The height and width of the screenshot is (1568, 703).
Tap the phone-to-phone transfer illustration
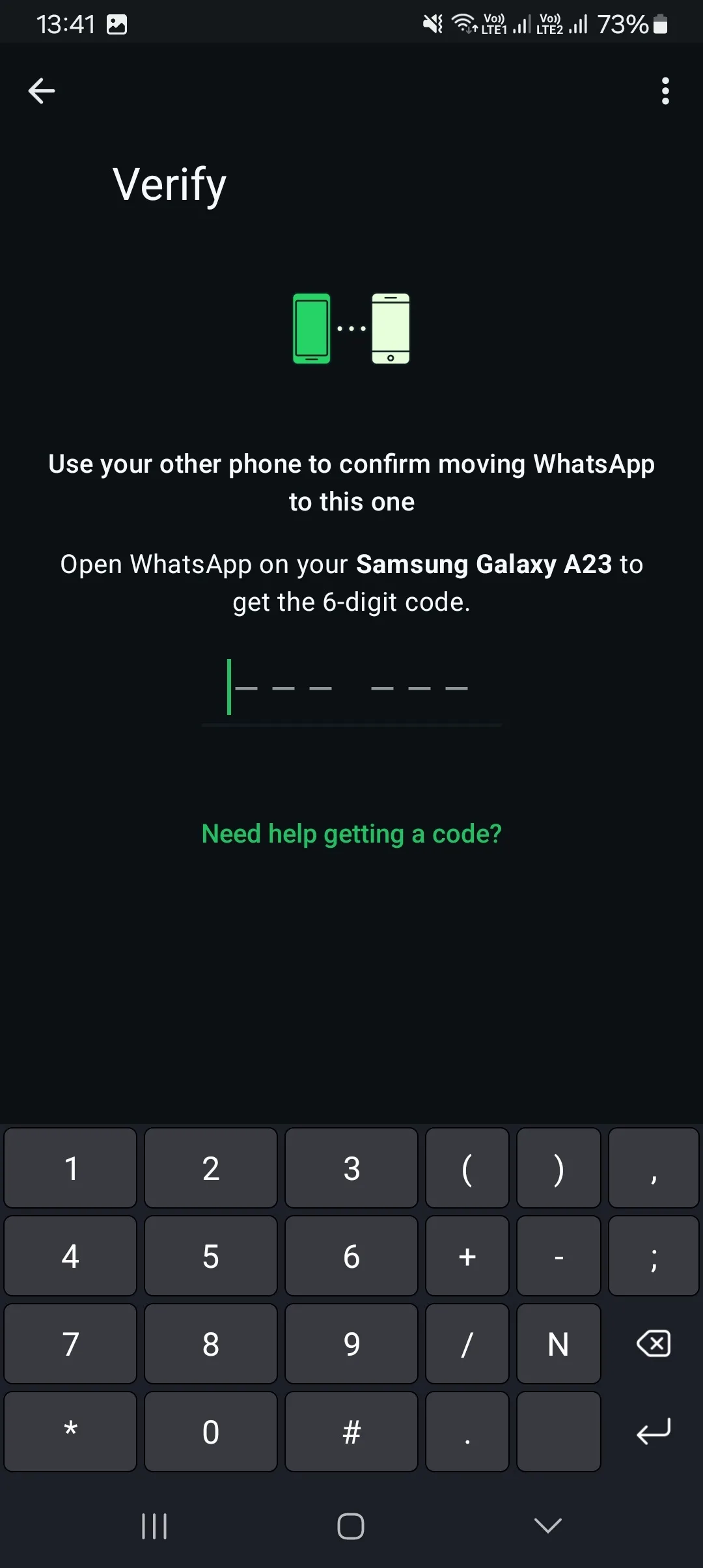tap(351, 329)
